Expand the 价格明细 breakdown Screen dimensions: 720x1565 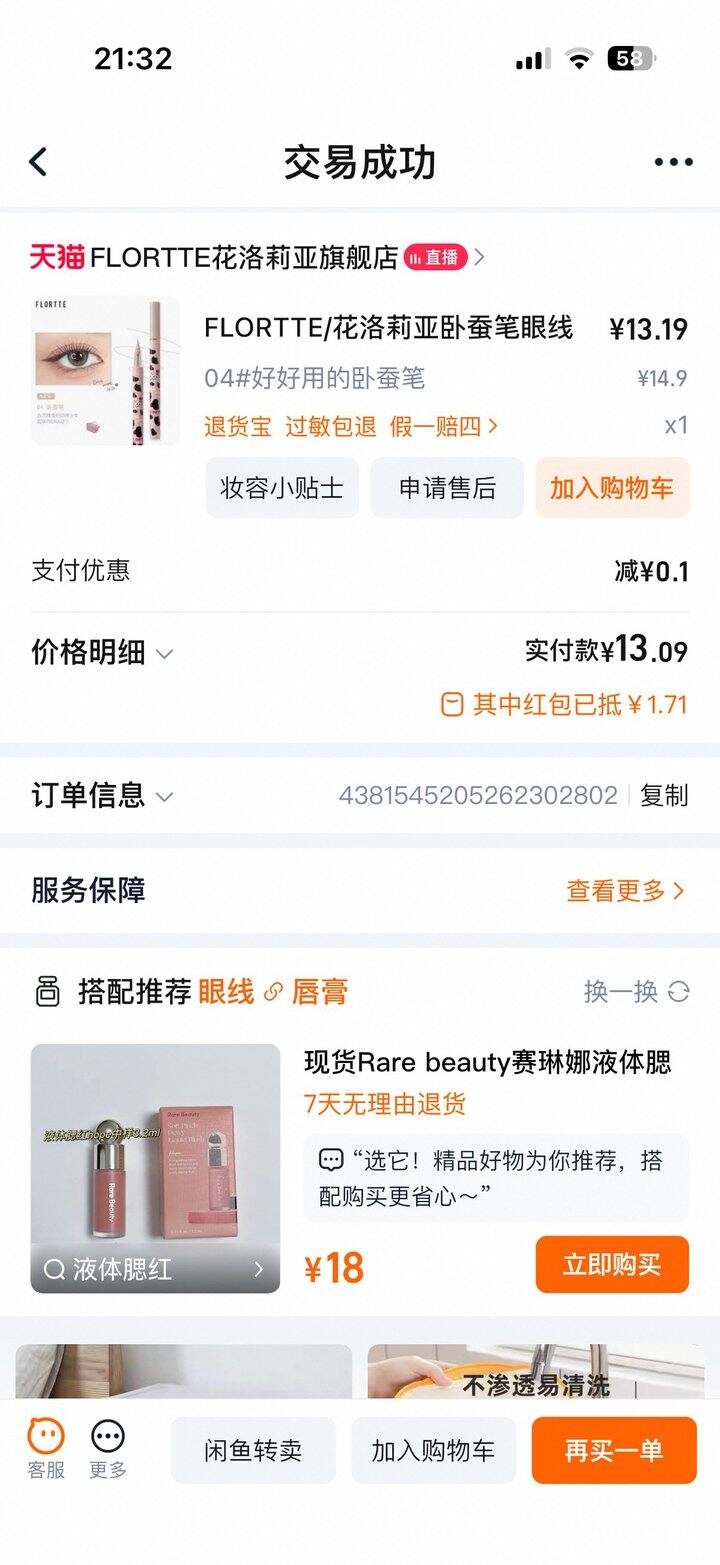coord(102,653)
